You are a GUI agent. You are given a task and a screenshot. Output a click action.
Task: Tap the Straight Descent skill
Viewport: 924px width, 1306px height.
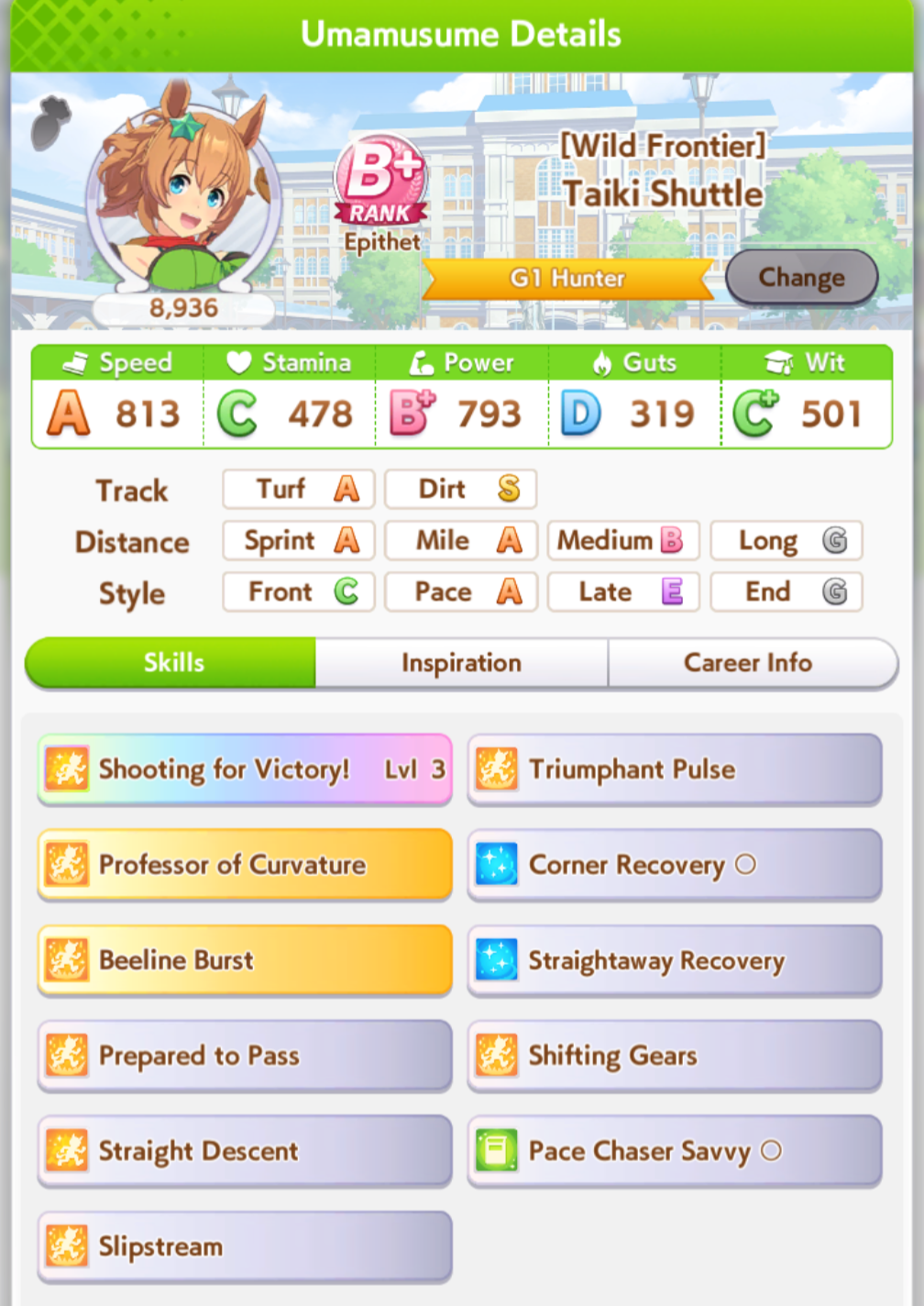pyautogui.click(x=245, y=1150)
